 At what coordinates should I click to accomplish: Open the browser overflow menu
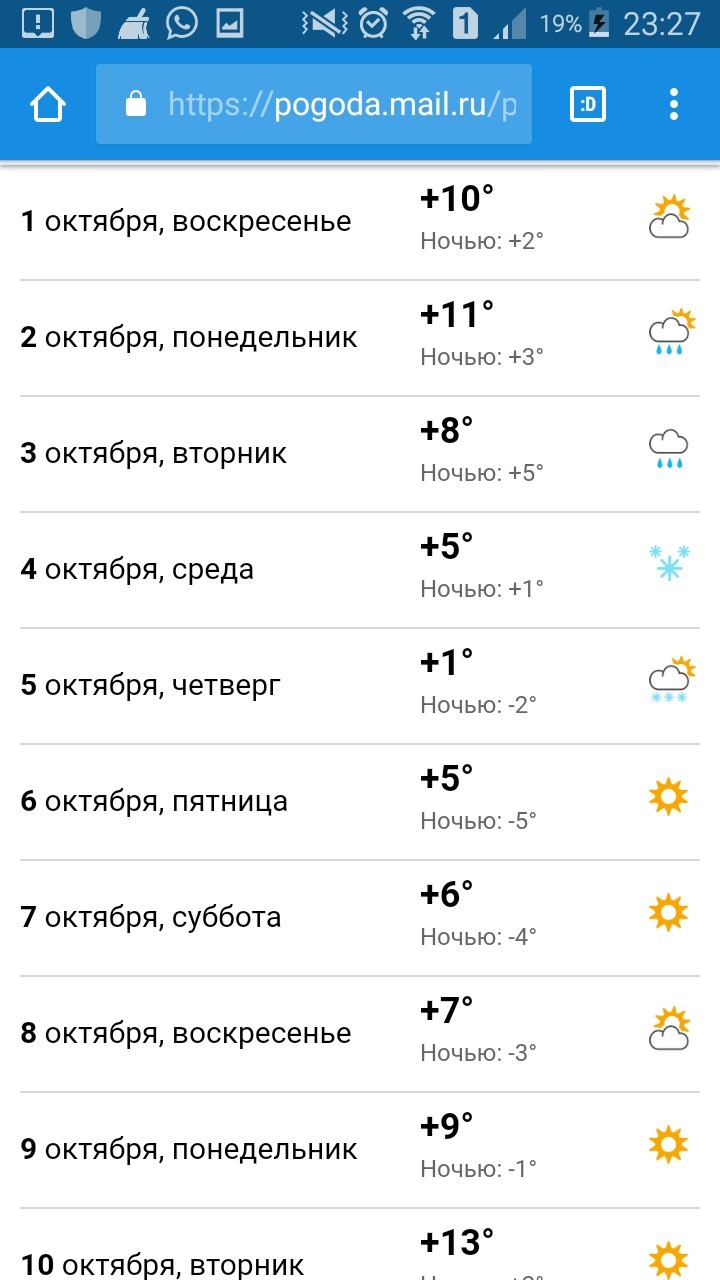click(674, 104)
